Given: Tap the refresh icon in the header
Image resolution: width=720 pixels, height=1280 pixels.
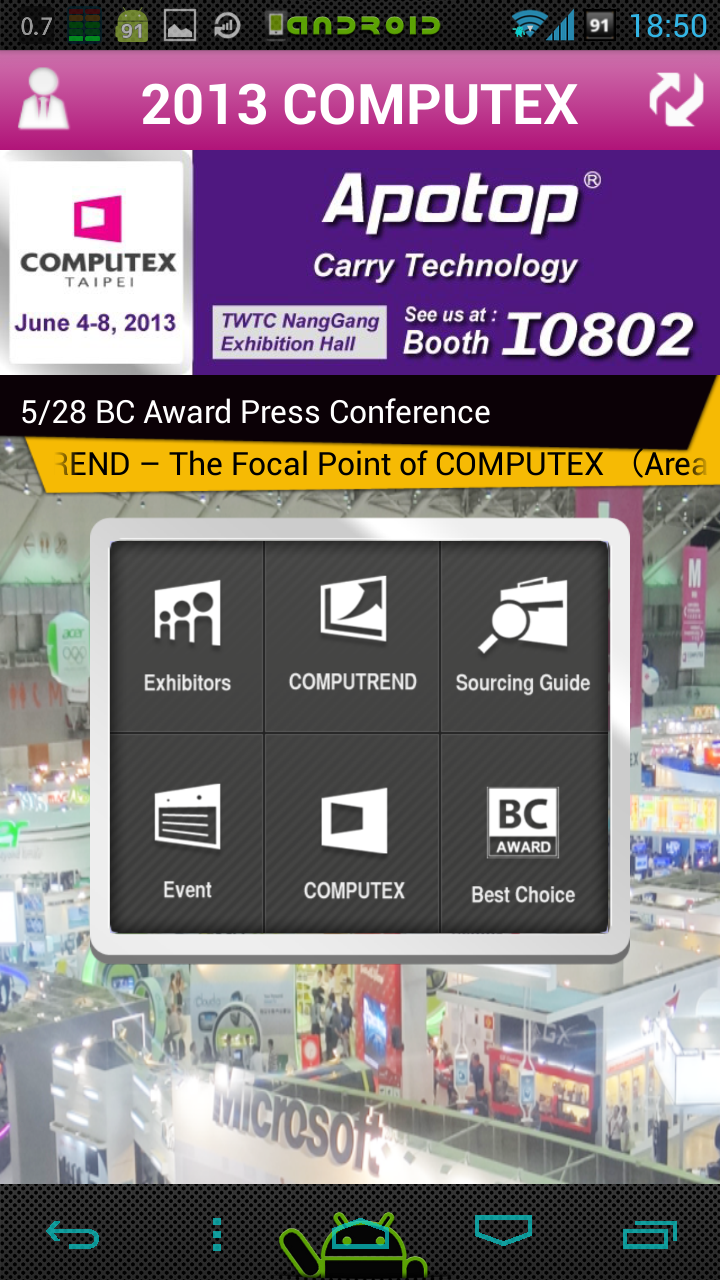Looking at the screenshot, I should click(x=676, y=101).
